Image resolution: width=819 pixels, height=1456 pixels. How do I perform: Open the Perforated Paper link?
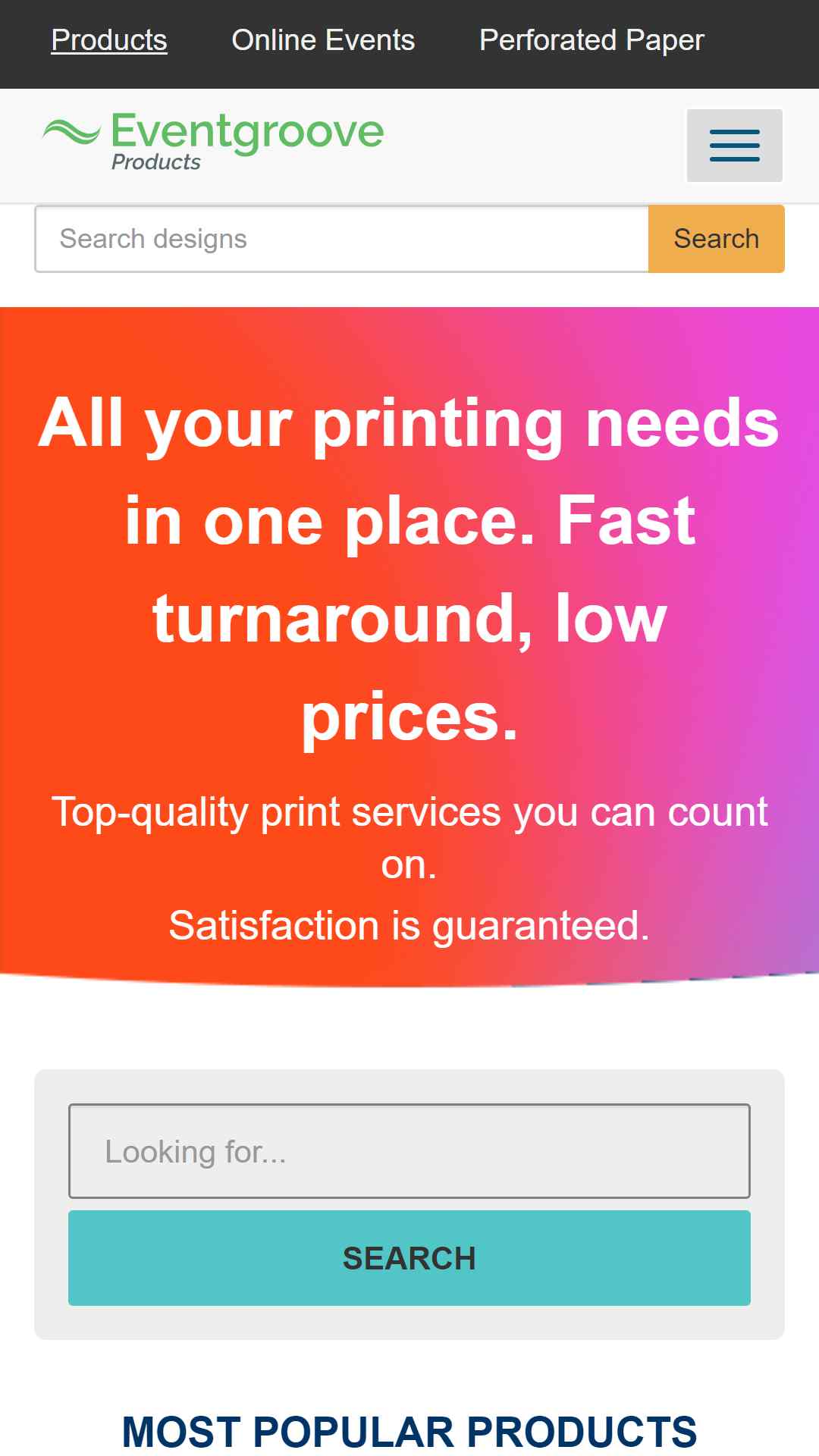click(591, 40)
